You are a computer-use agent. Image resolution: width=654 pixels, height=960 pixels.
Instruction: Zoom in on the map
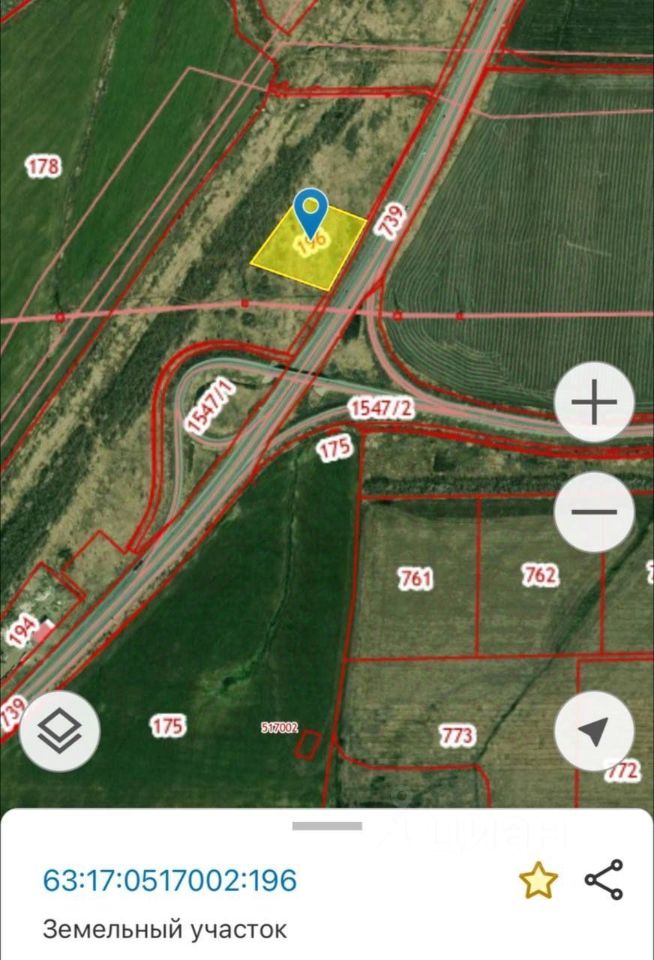coord(594,404)
